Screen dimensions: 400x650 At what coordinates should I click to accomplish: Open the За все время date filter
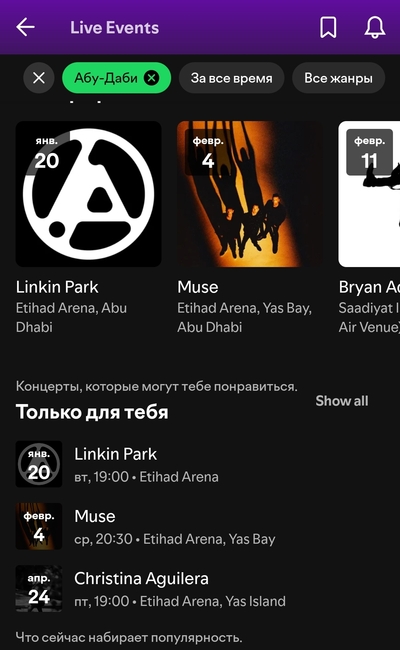coord(231,78)
